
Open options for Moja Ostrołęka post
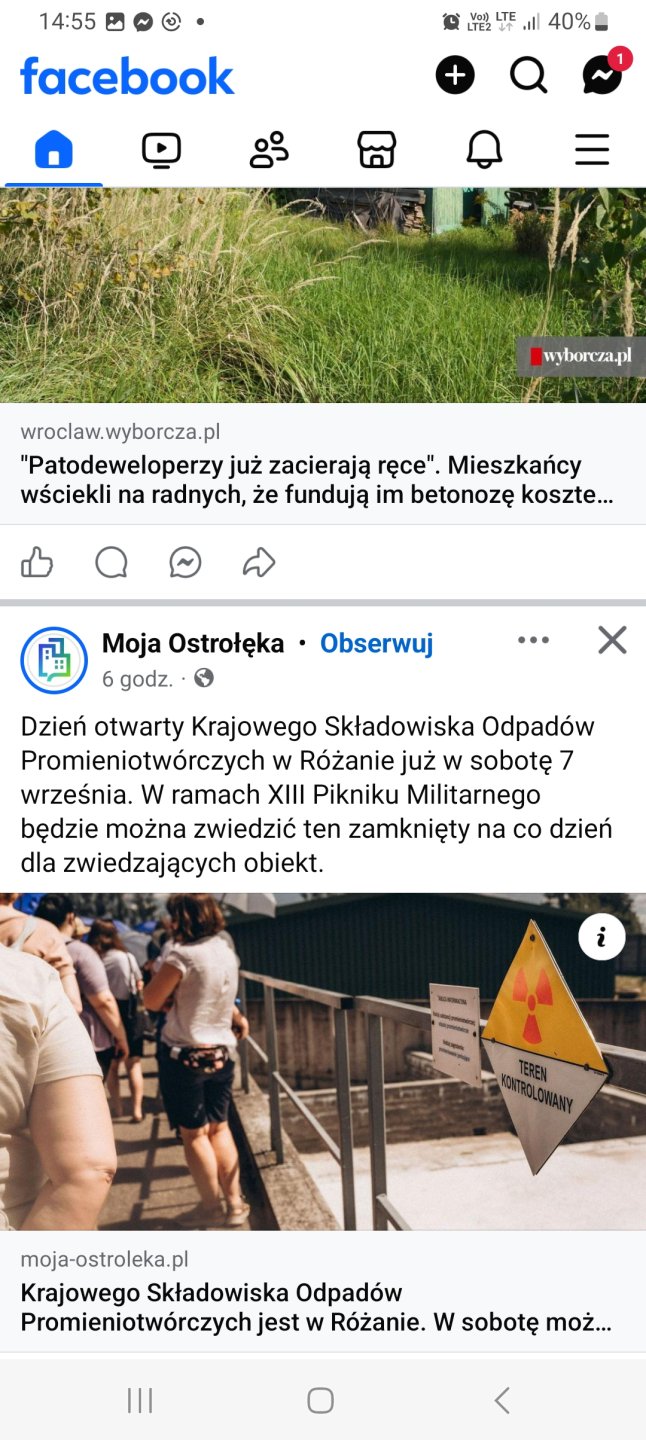[x=533, y=640]
